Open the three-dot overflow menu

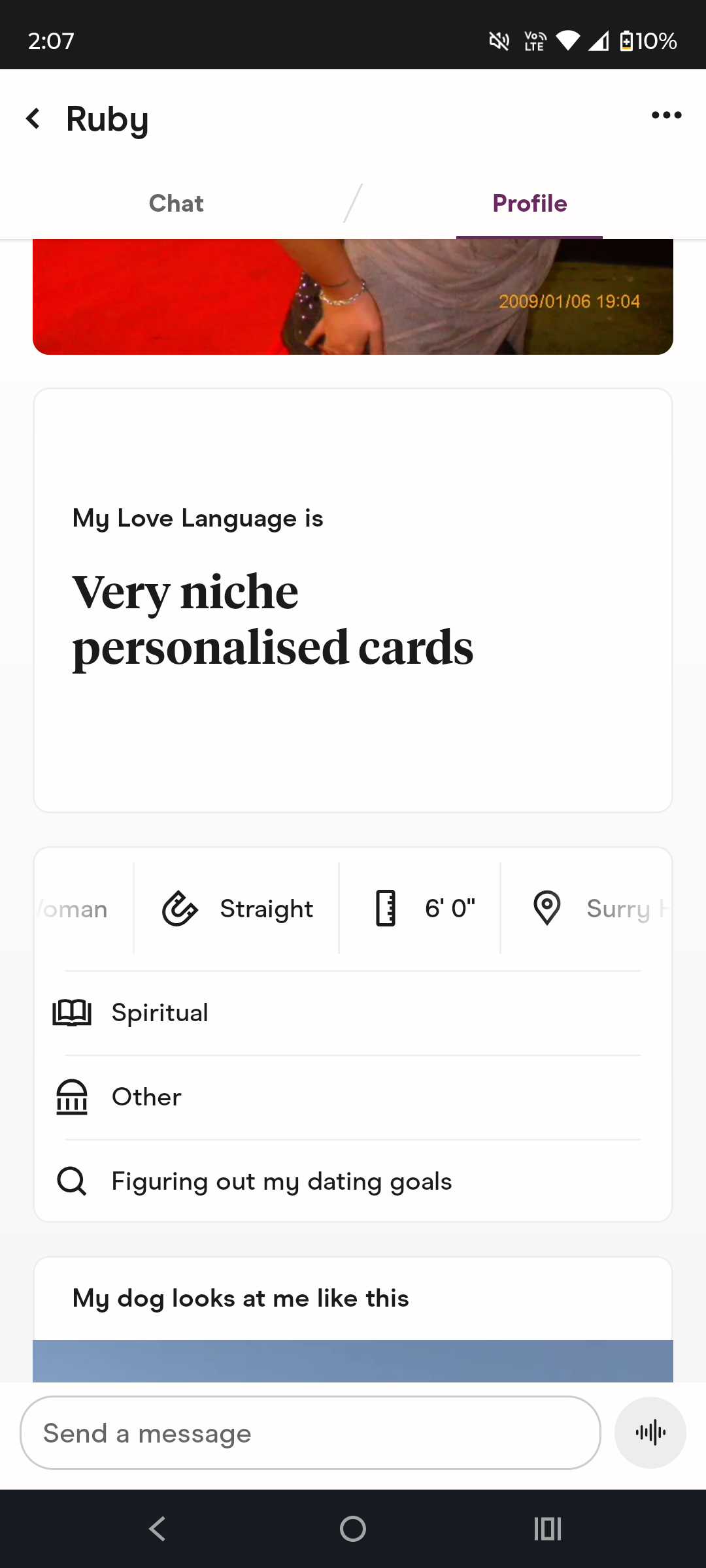pos(666,116)
